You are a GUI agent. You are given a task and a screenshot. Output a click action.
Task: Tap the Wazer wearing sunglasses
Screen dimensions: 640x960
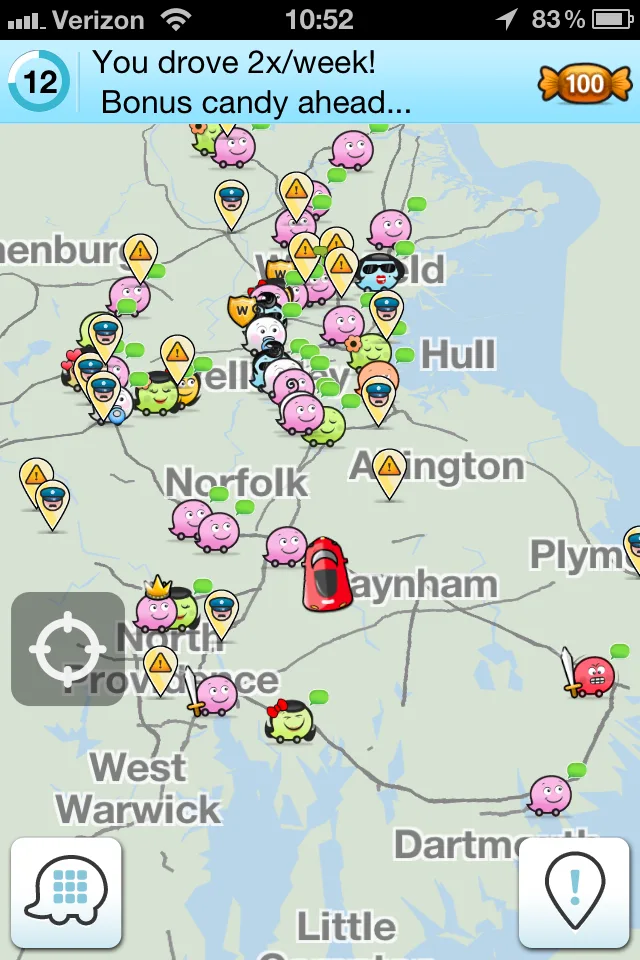pyautogui.click(x=379, y=270)
